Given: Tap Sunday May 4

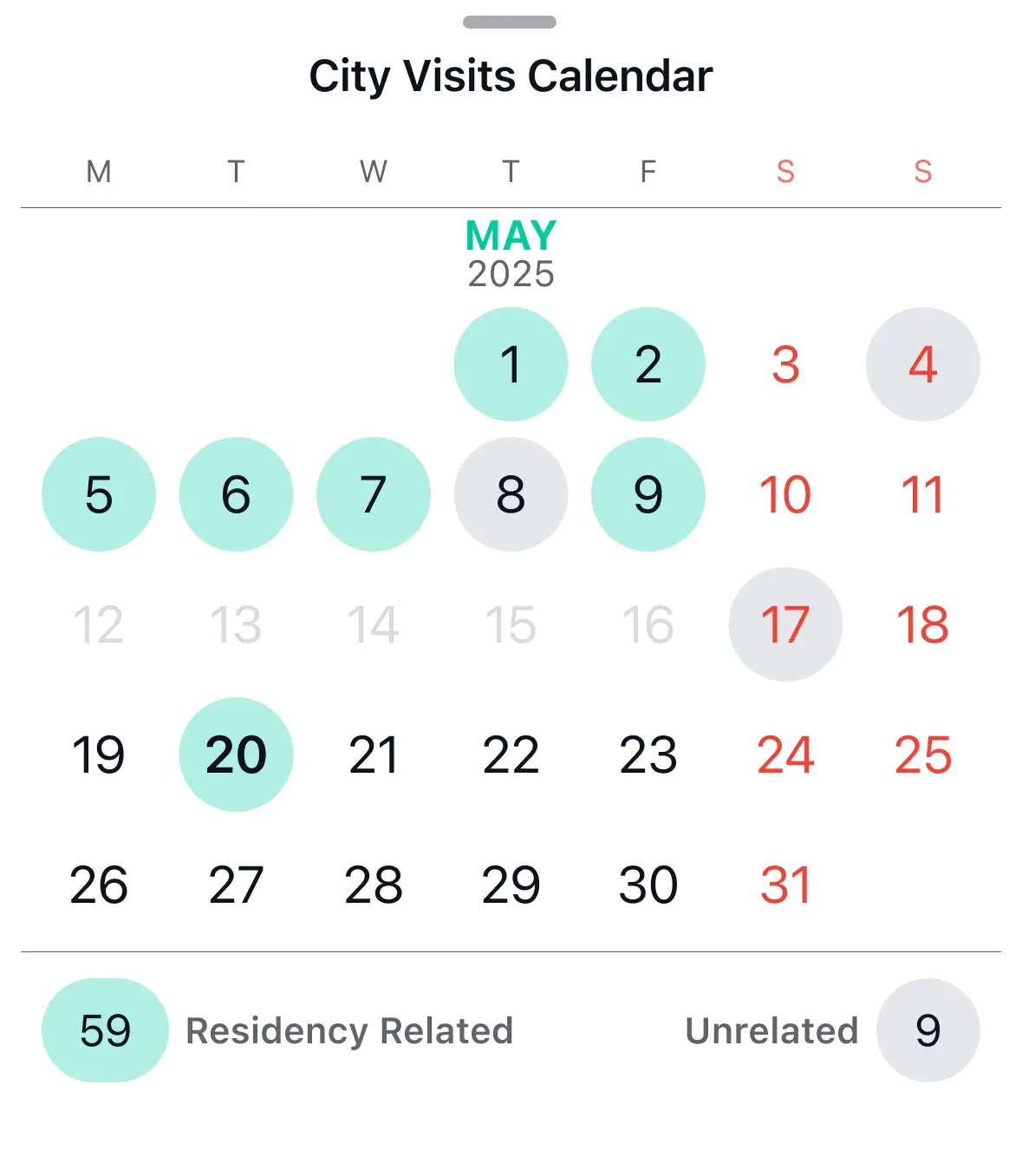Looking at the screenshot, I should pos(922,364).
